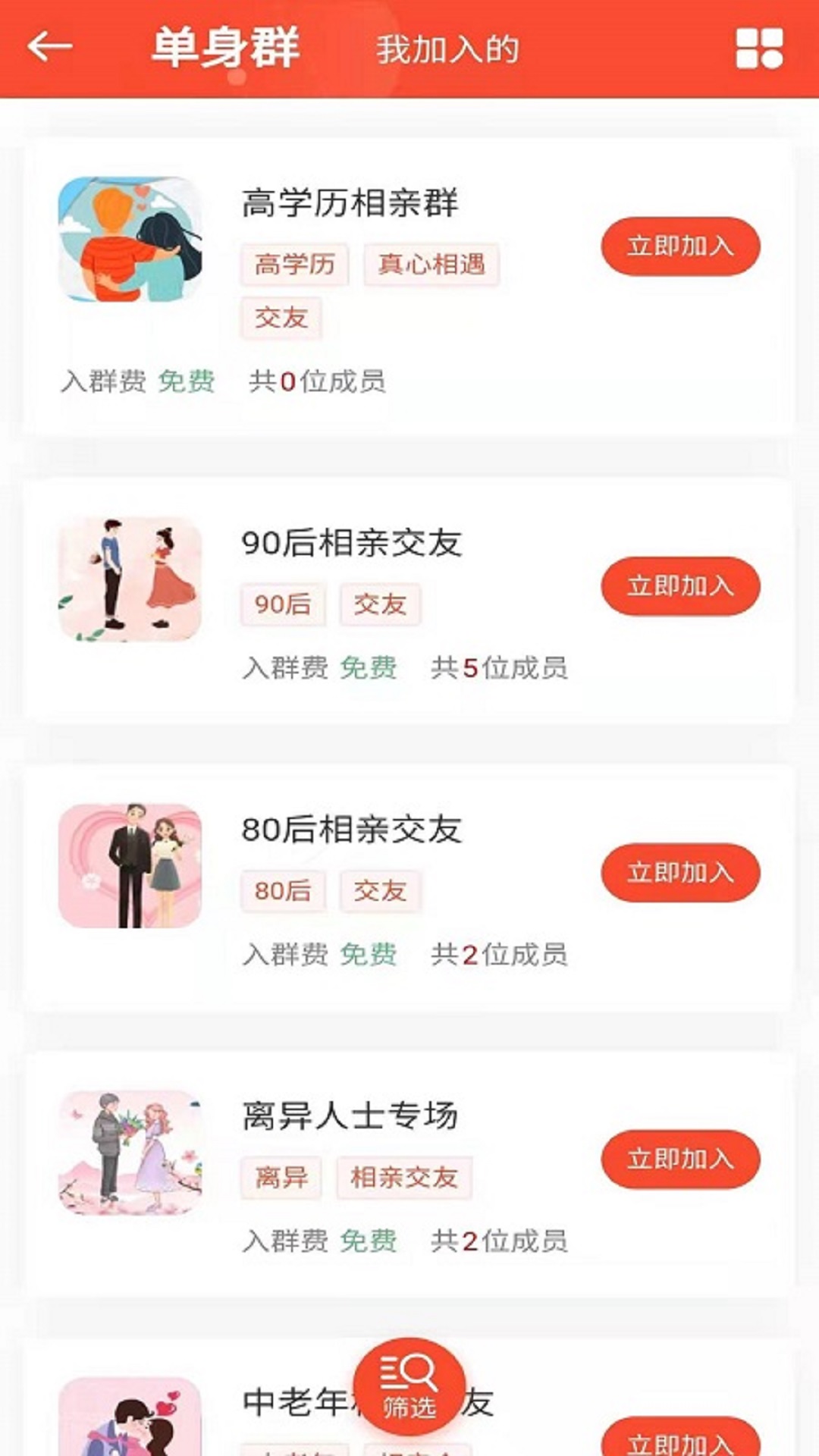The height and width of the screenshot is (1456, 819).
Task: Open the grid menu icon
Action: pos(759,49)
